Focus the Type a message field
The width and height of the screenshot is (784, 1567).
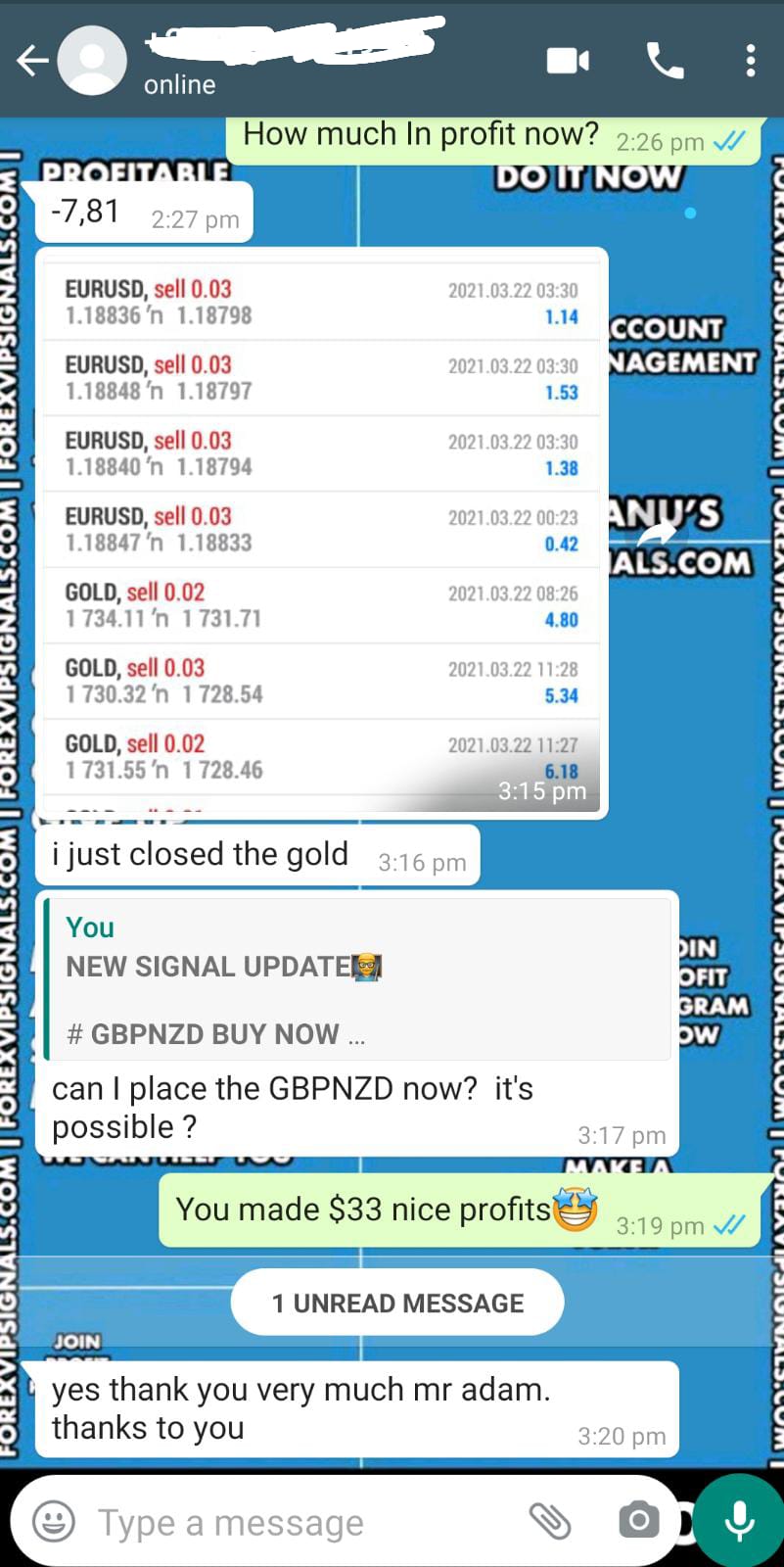pyautogui.click(x=294, y=1522)
